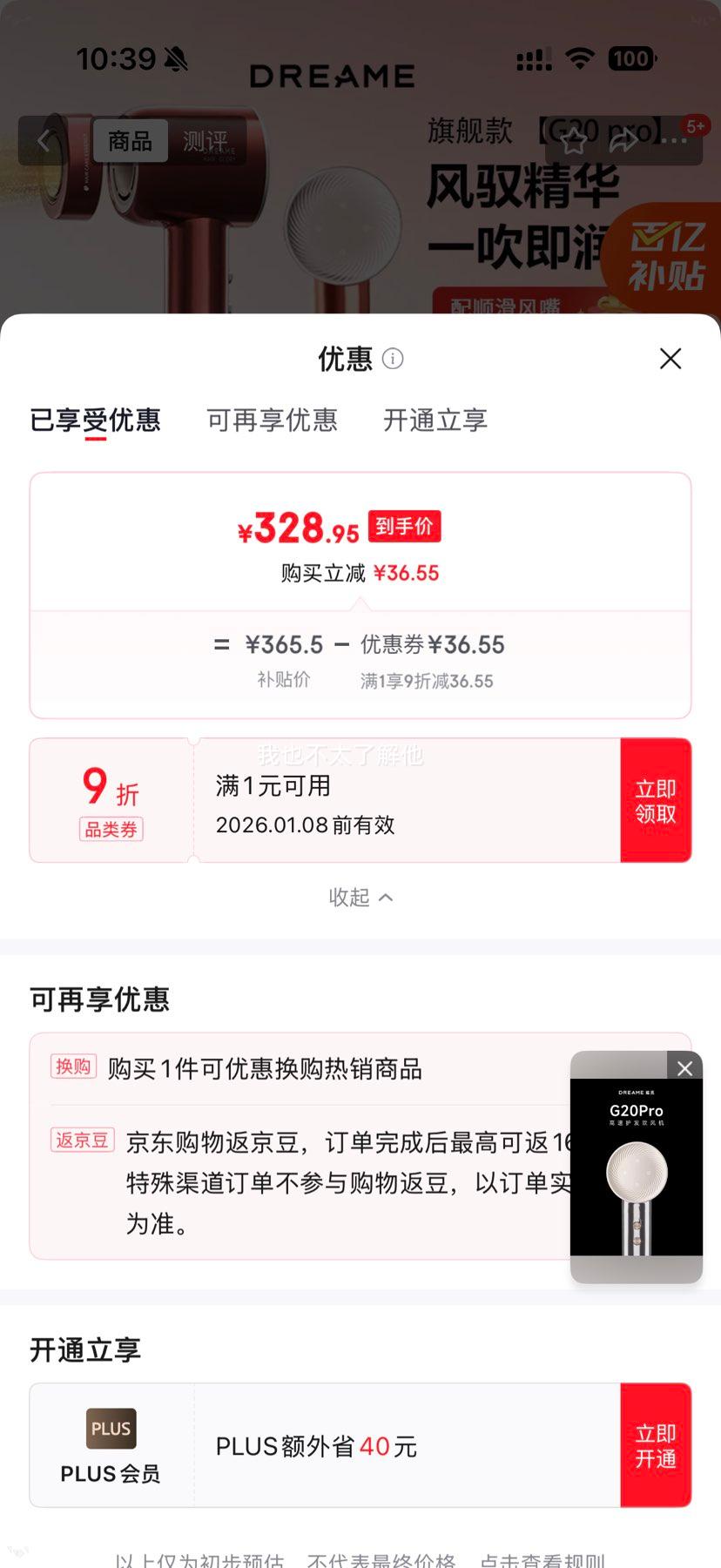Select the 测评 tab in the header
This screenshot has height=1568, width=721.
[x=206, y=141]
